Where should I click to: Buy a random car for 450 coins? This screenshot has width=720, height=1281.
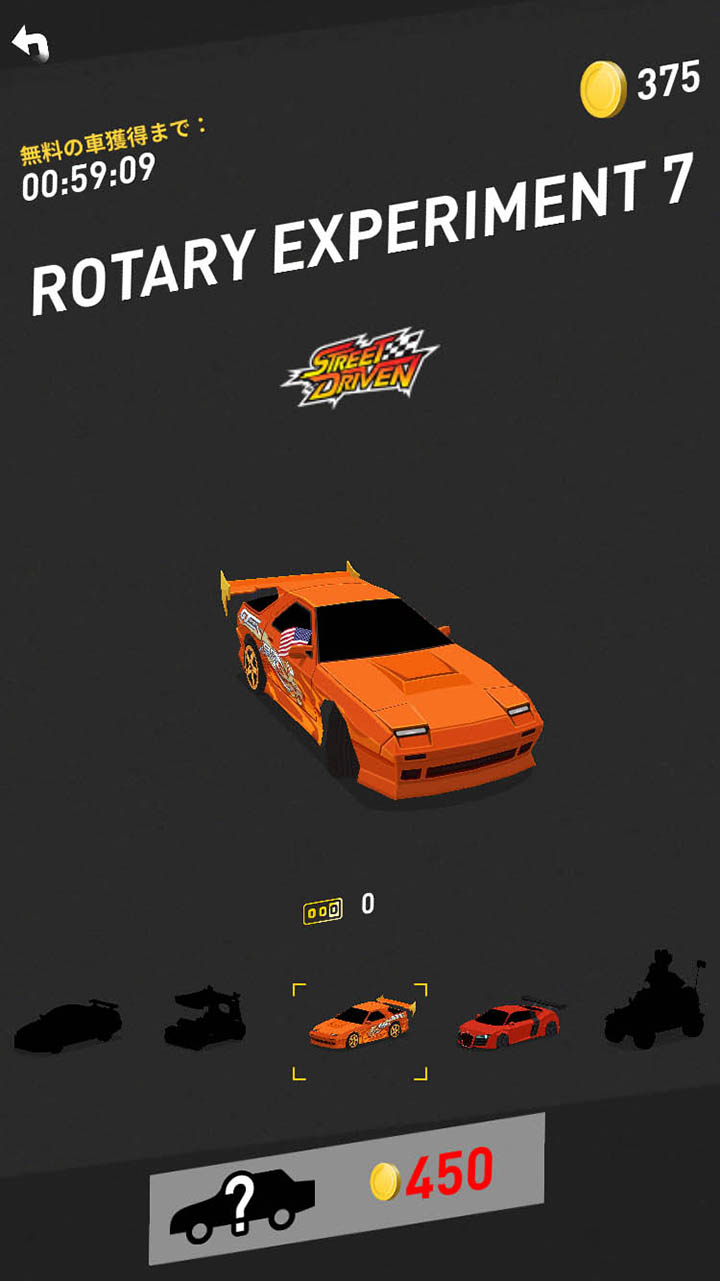click(346, 1186)
